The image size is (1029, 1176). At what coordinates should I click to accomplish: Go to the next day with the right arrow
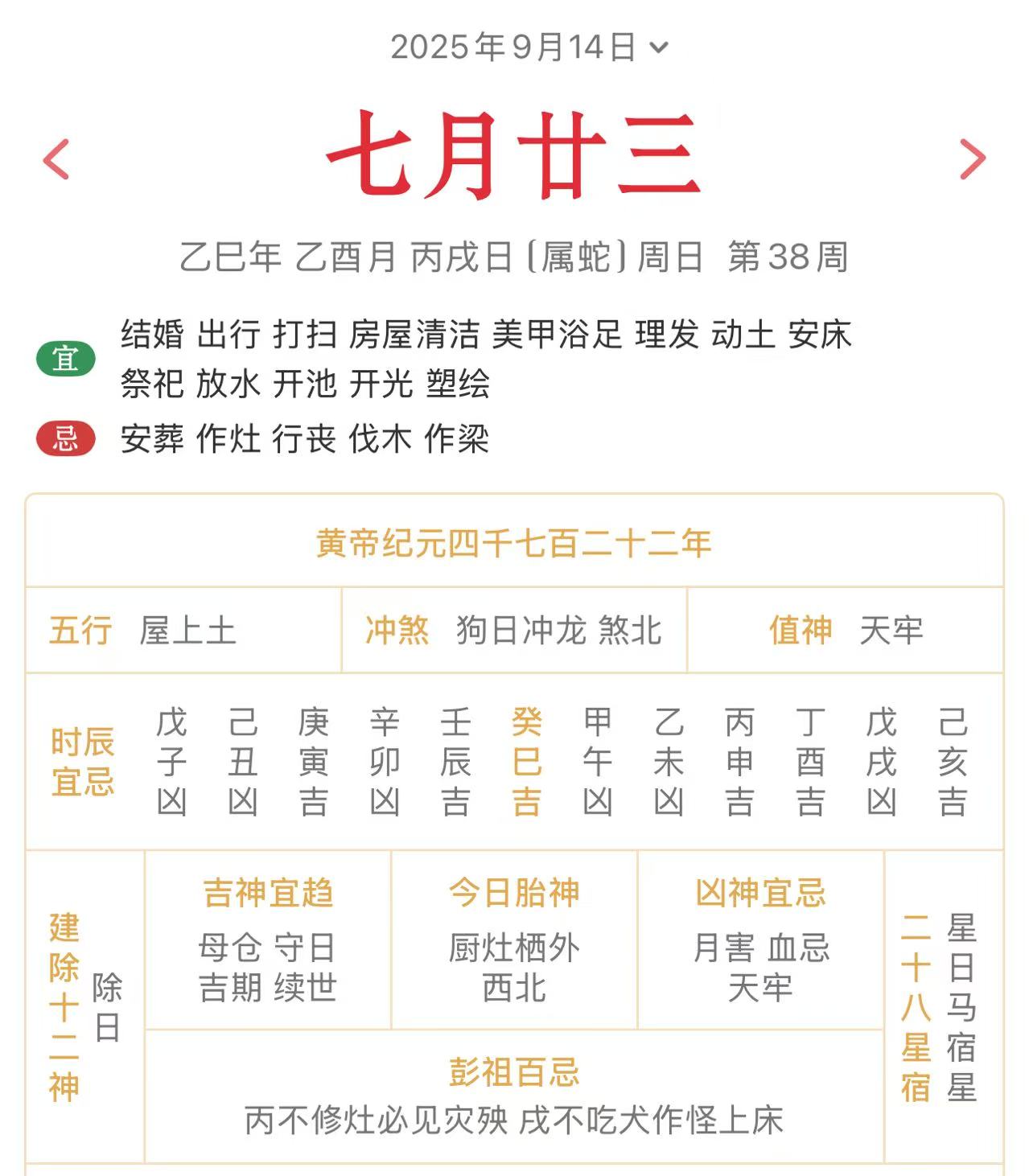click(972, 158)
